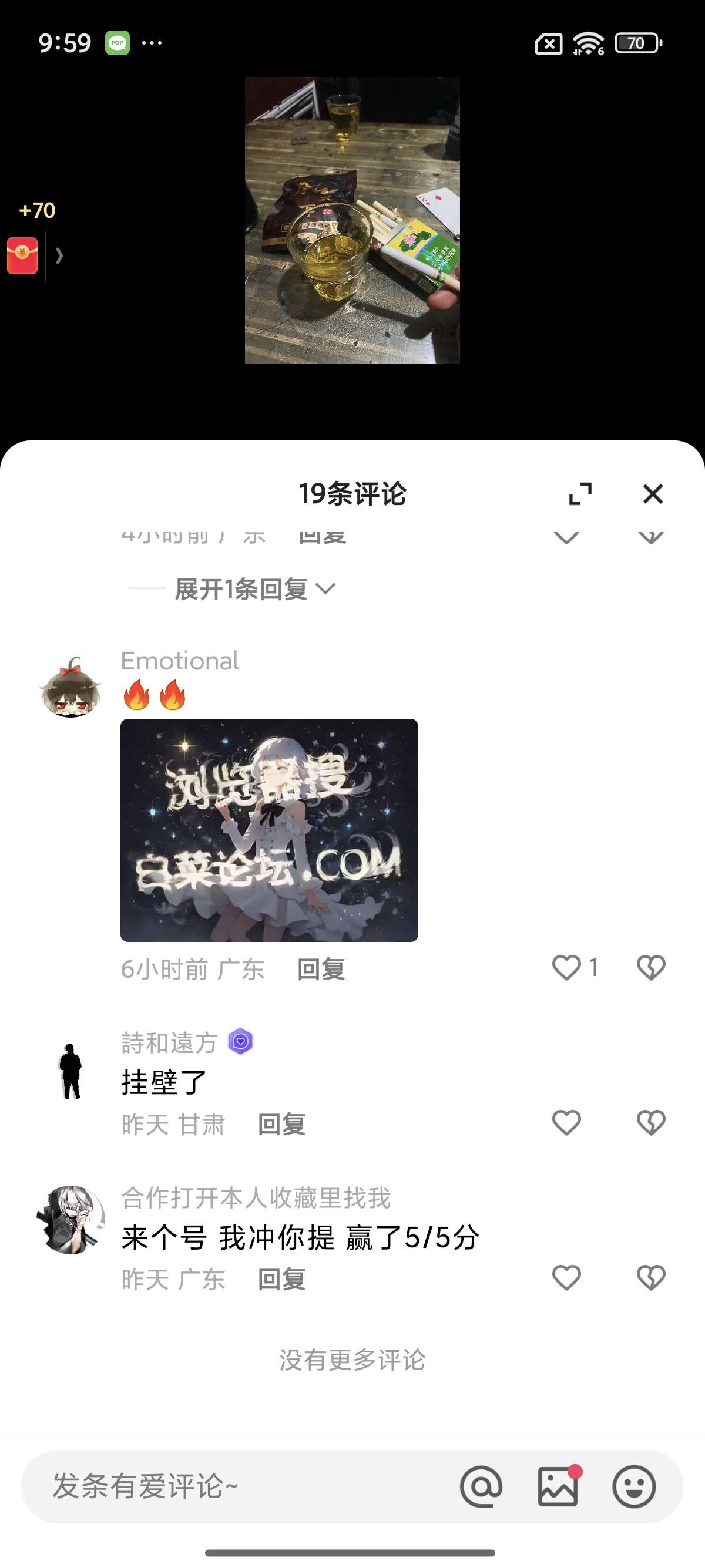The height and width of the screenshot is (1568, 705).
Task: Close the comments panel
Action: pos(653,494)
